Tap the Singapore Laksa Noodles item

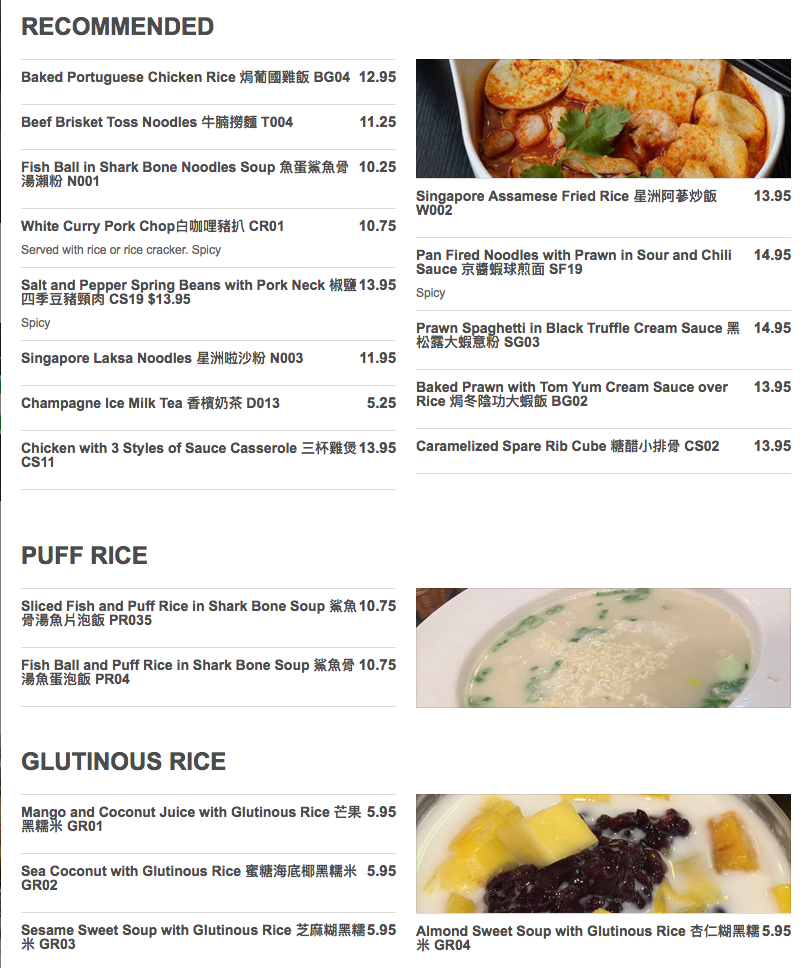(162, 358)
